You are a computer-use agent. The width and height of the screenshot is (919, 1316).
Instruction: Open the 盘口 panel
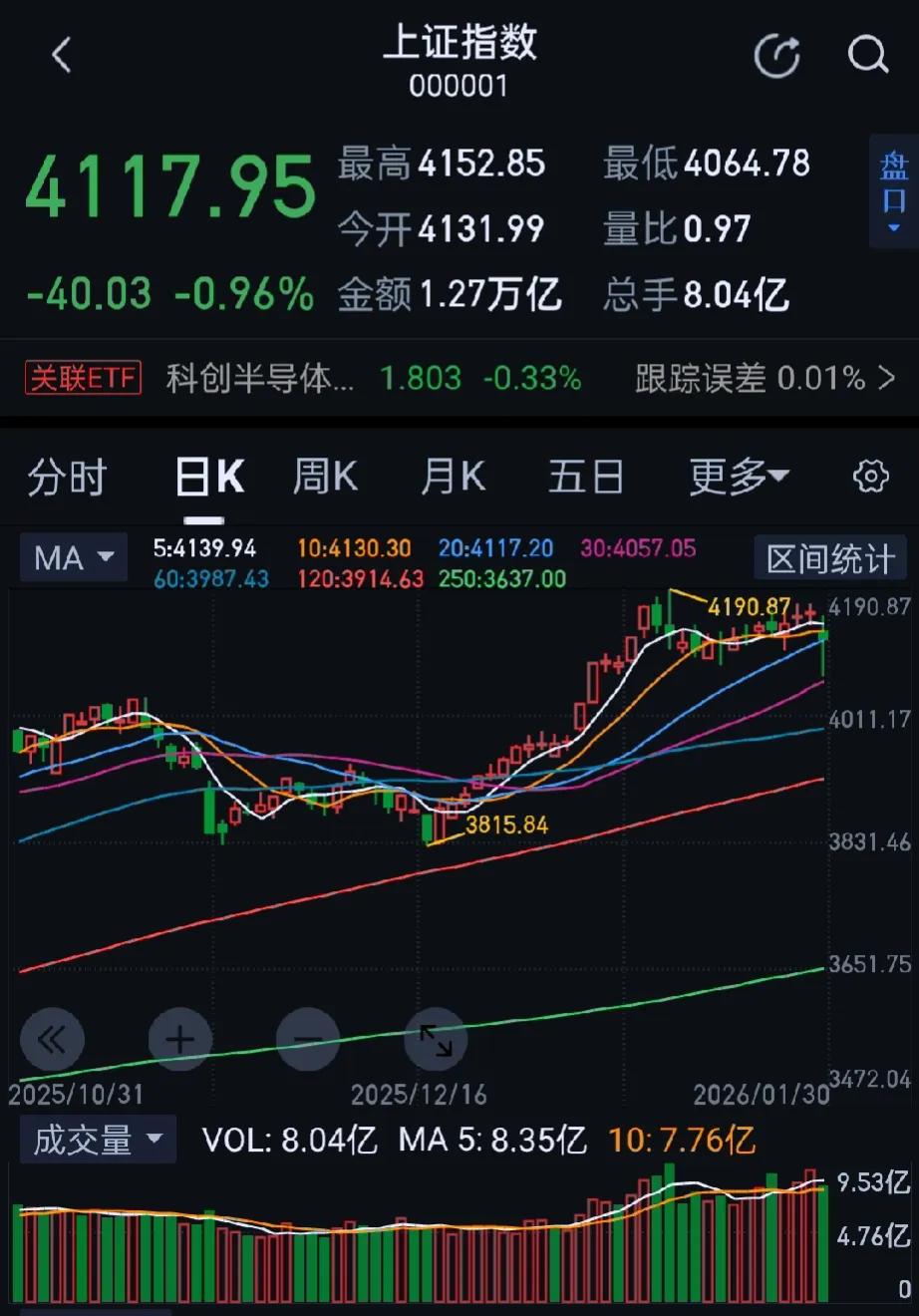point(894,194)
